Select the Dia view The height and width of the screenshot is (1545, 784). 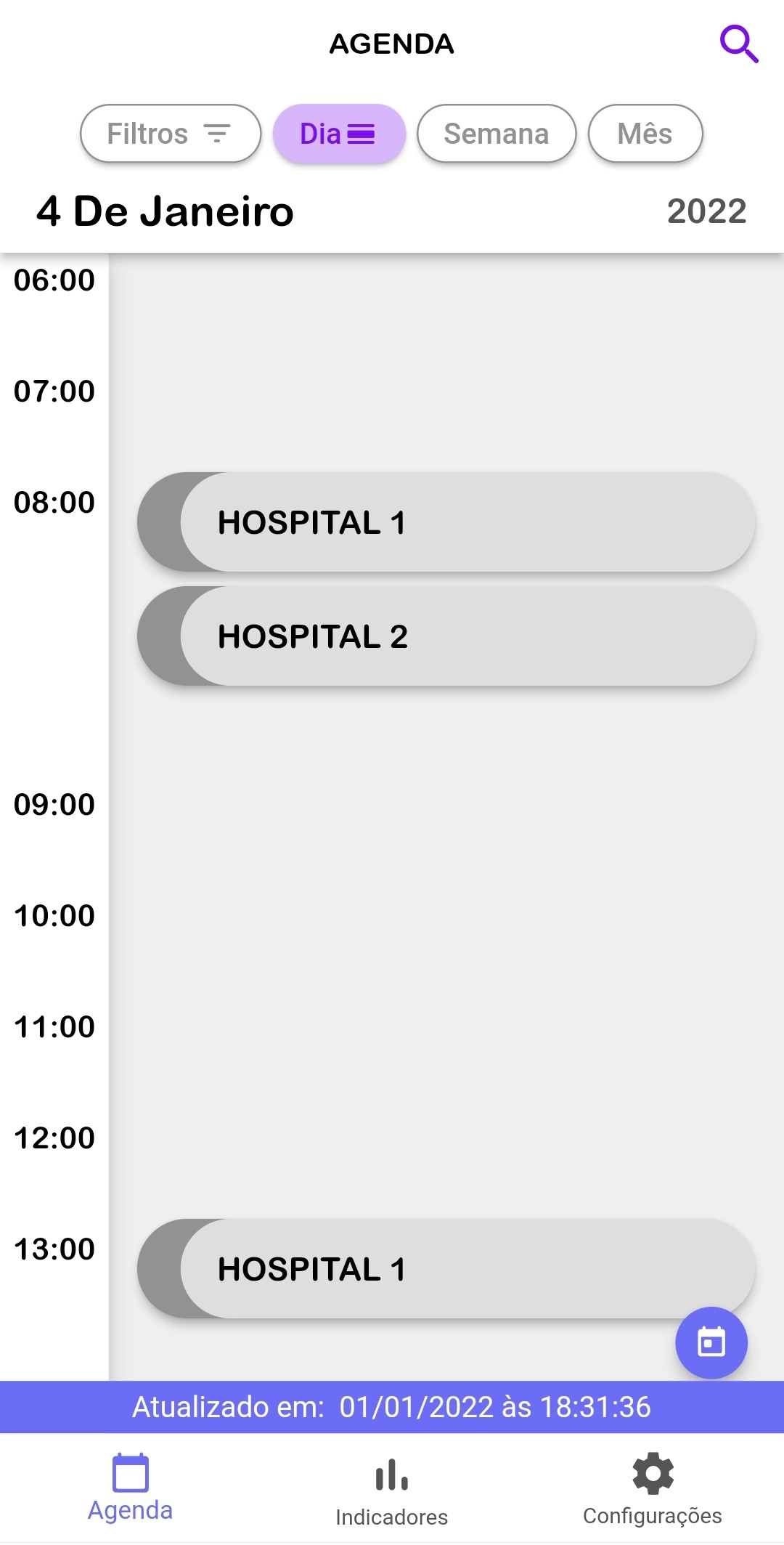click(338, 134)
